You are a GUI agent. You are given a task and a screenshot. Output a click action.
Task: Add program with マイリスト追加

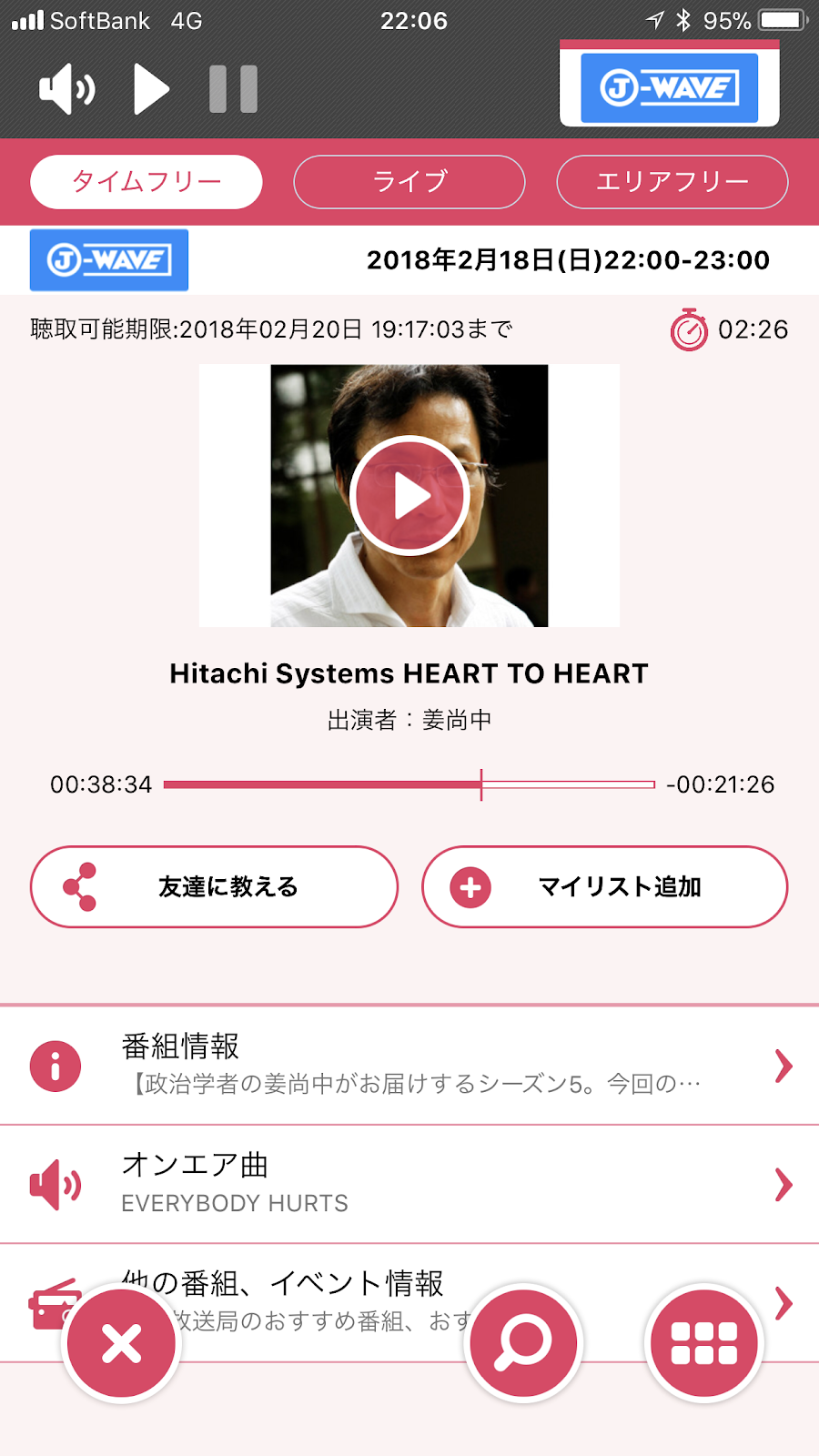[x=604, y=887]
